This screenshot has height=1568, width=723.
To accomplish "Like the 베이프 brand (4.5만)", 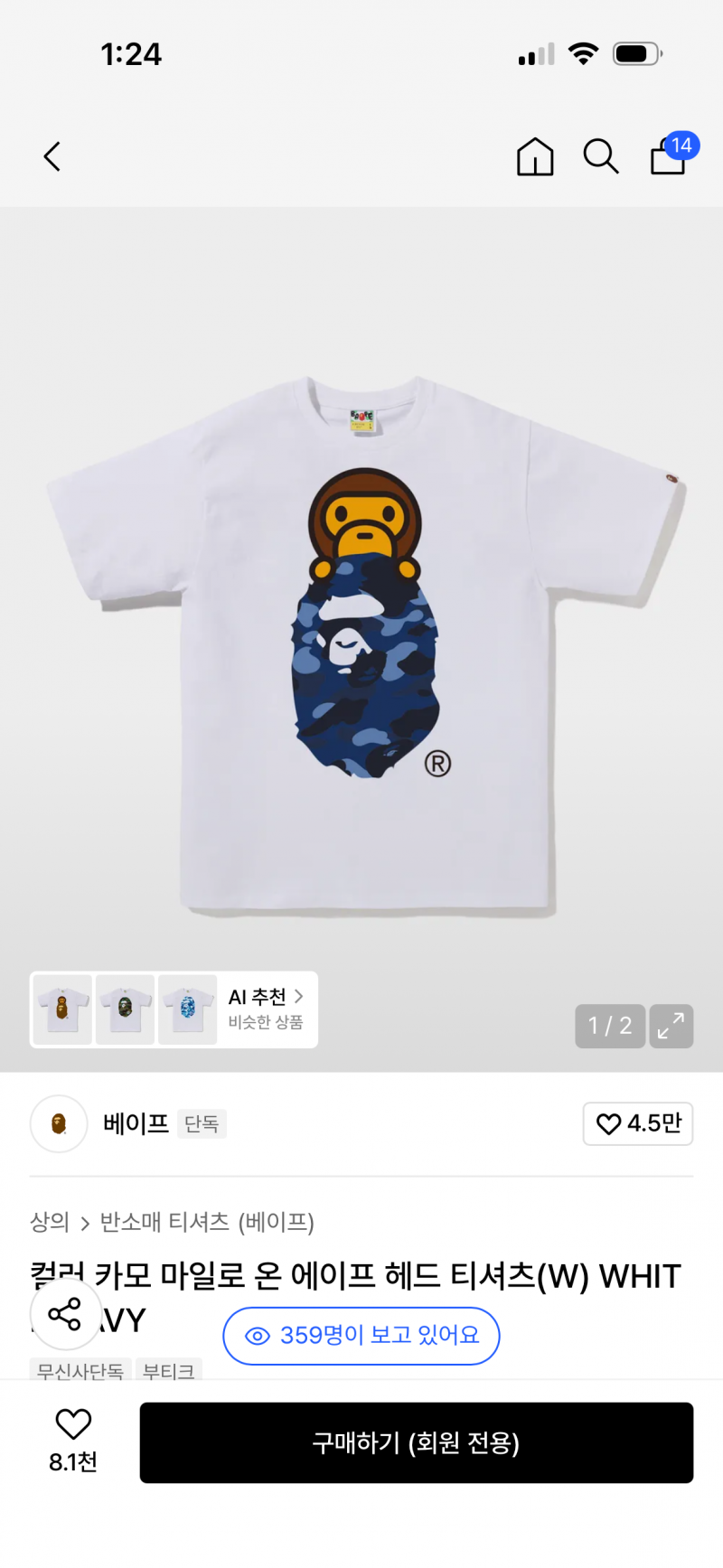I will coord(638,1123).
